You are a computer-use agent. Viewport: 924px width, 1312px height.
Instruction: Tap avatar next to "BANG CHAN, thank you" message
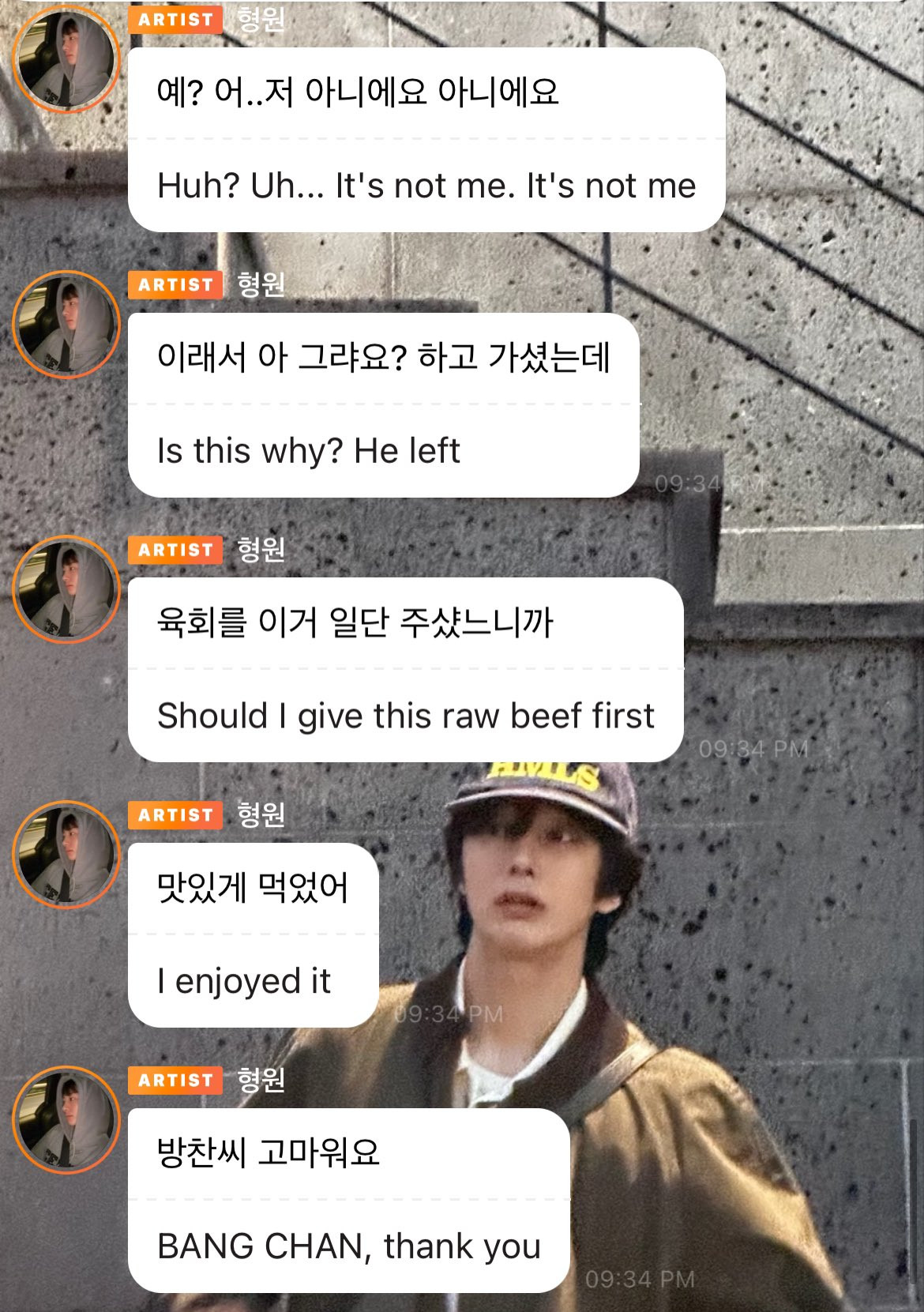point(66,1121)
